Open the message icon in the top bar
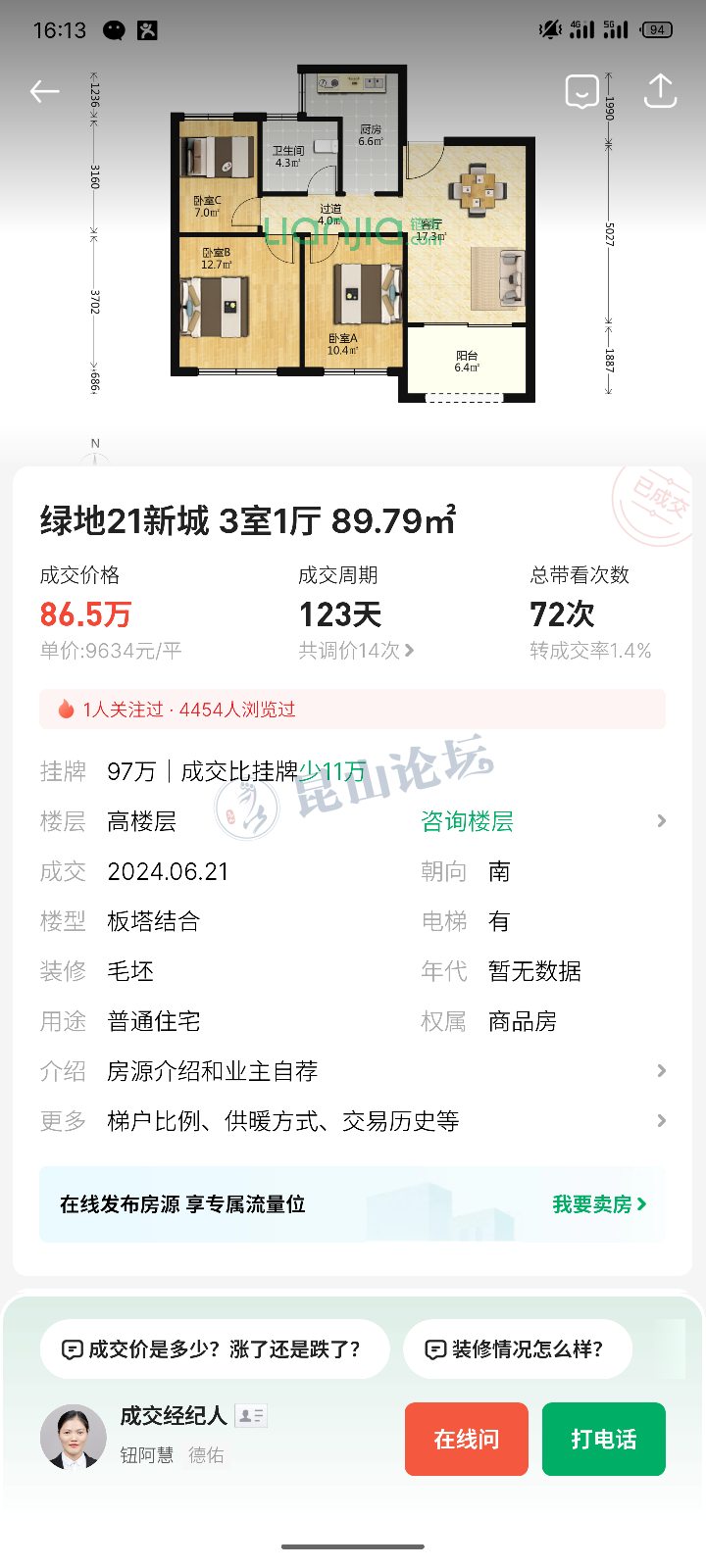 tap(581, 91)
